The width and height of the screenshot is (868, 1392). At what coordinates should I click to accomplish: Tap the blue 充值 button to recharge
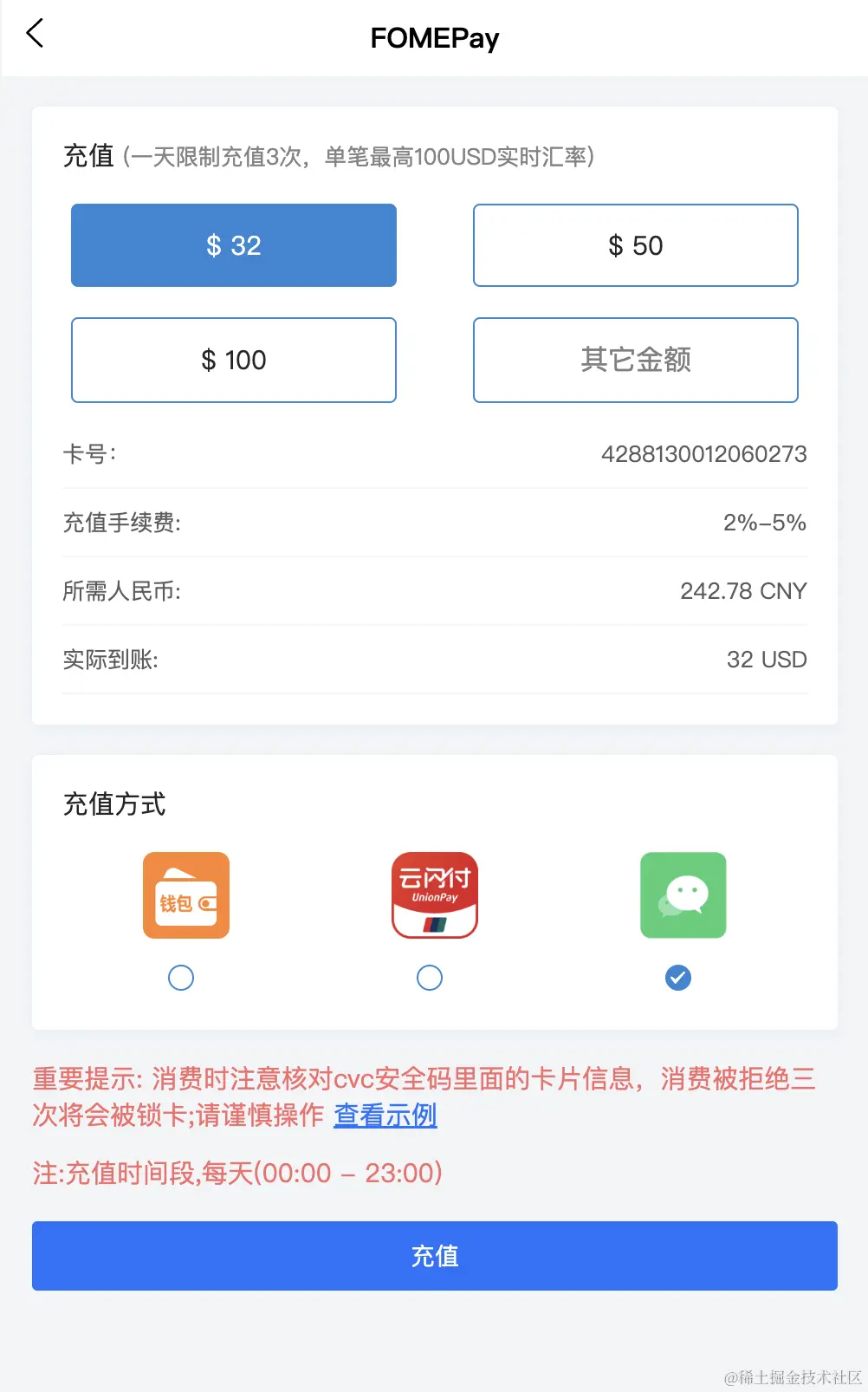coord(434,1255)
